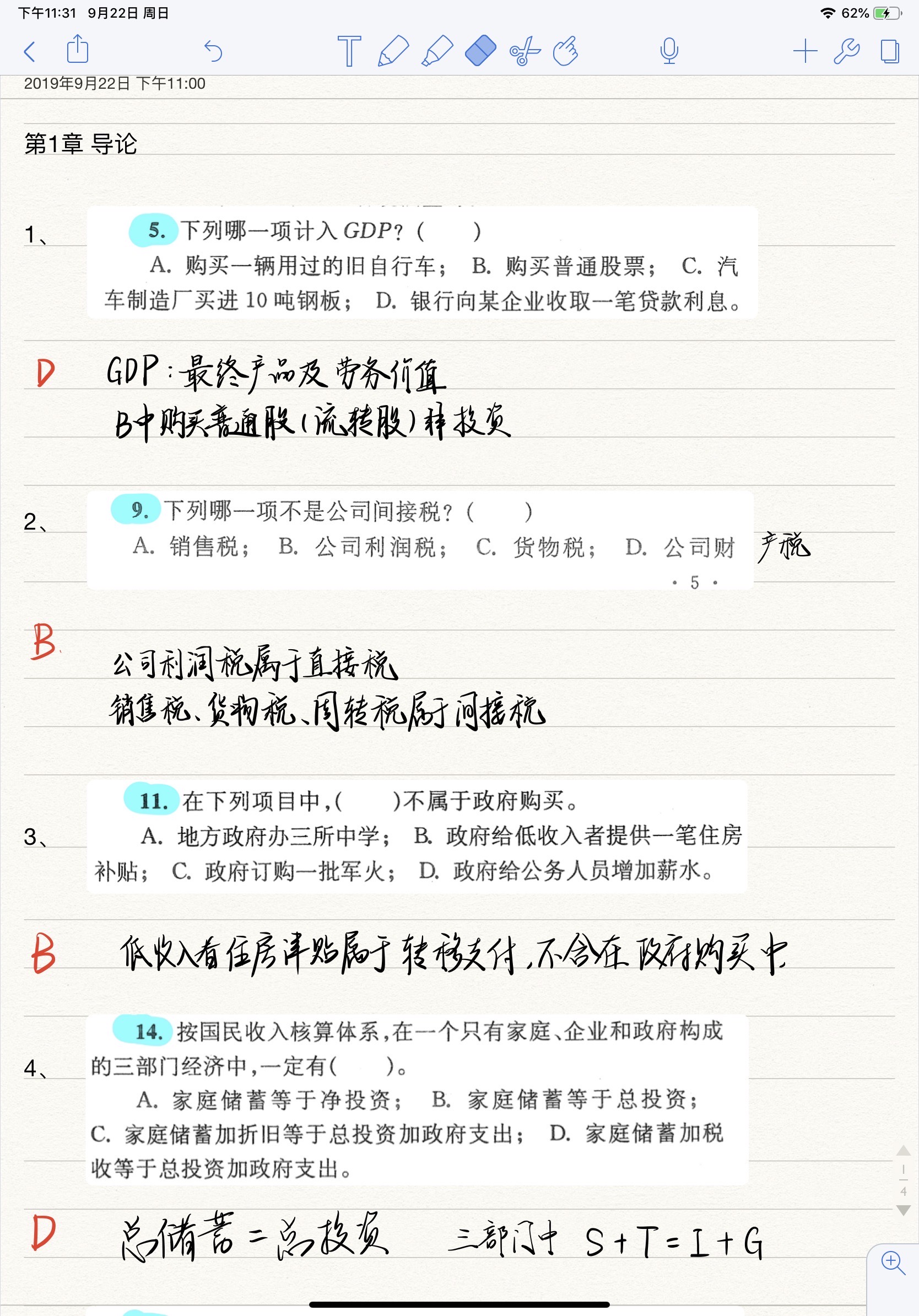Open the plus insert menu
The image size is (919, 1316).
(x=805, y=51)
